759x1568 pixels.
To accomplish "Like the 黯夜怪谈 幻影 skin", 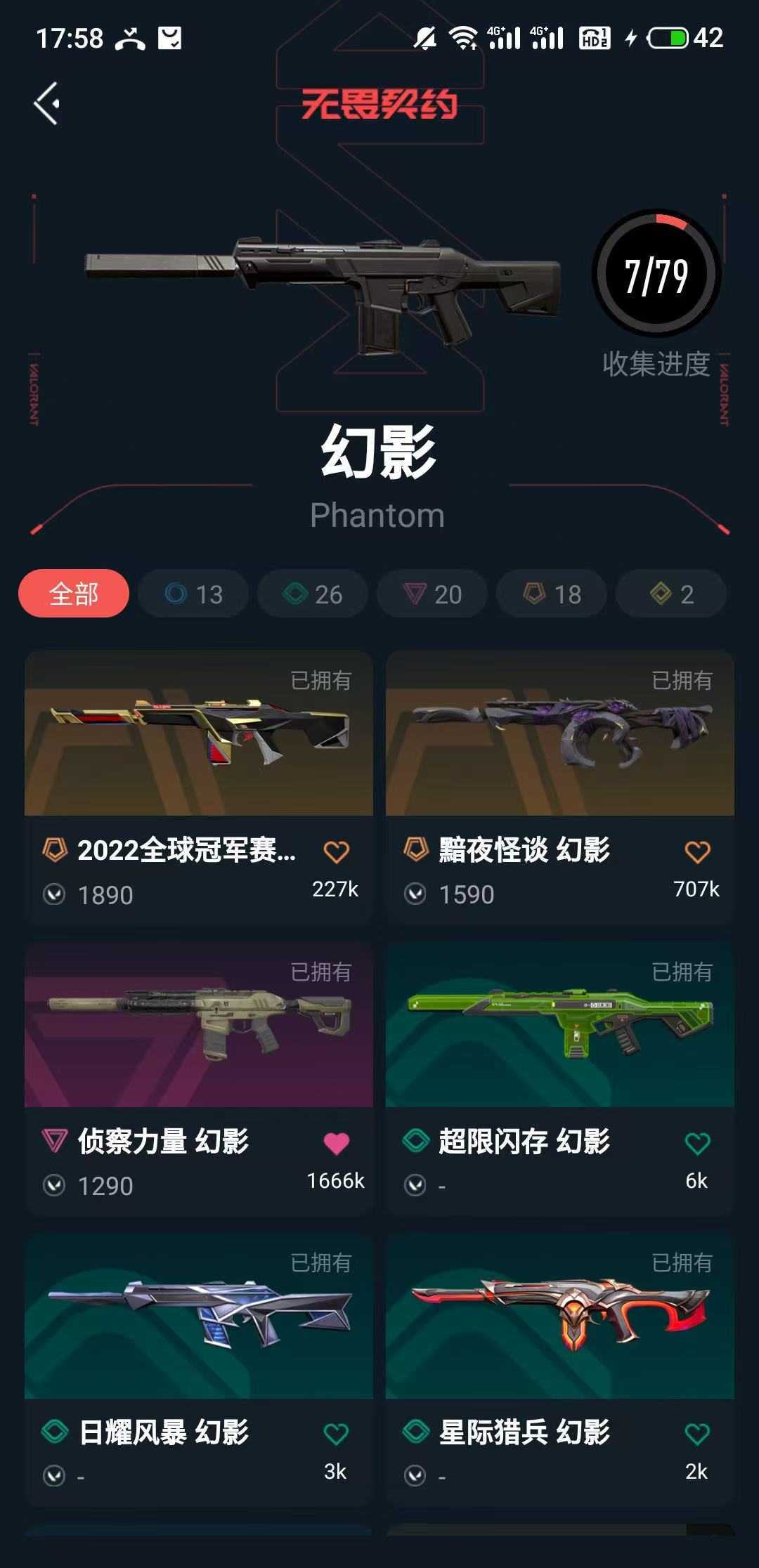I will pos(697,852).
